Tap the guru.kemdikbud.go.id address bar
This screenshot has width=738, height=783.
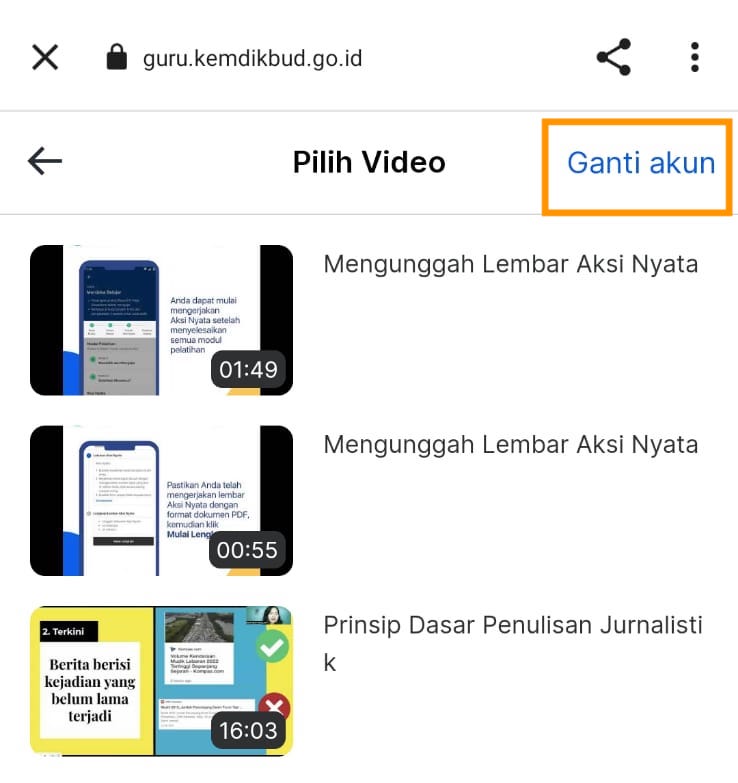250,58
